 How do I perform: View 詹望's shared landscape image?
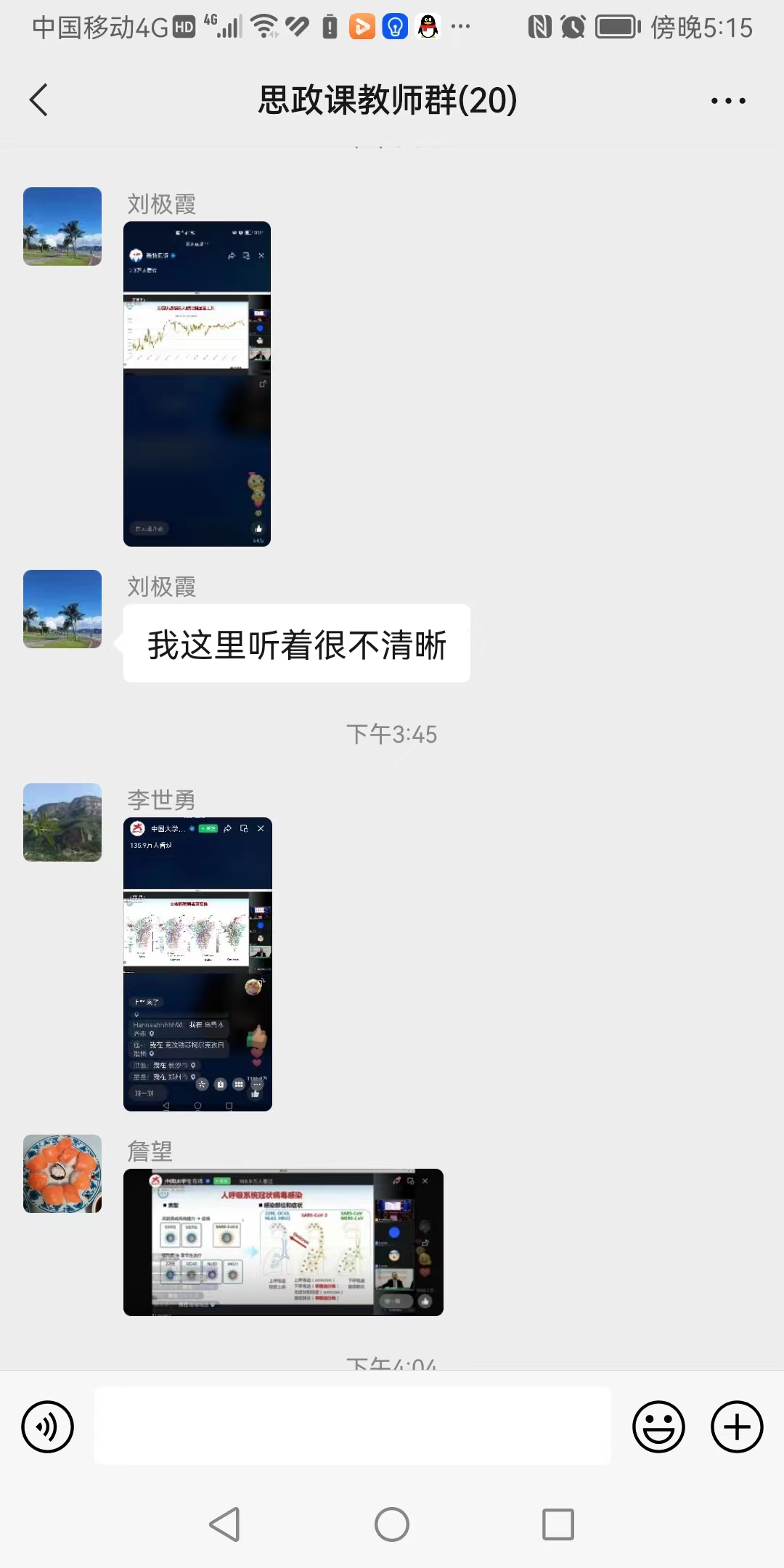coord(283,1242)
